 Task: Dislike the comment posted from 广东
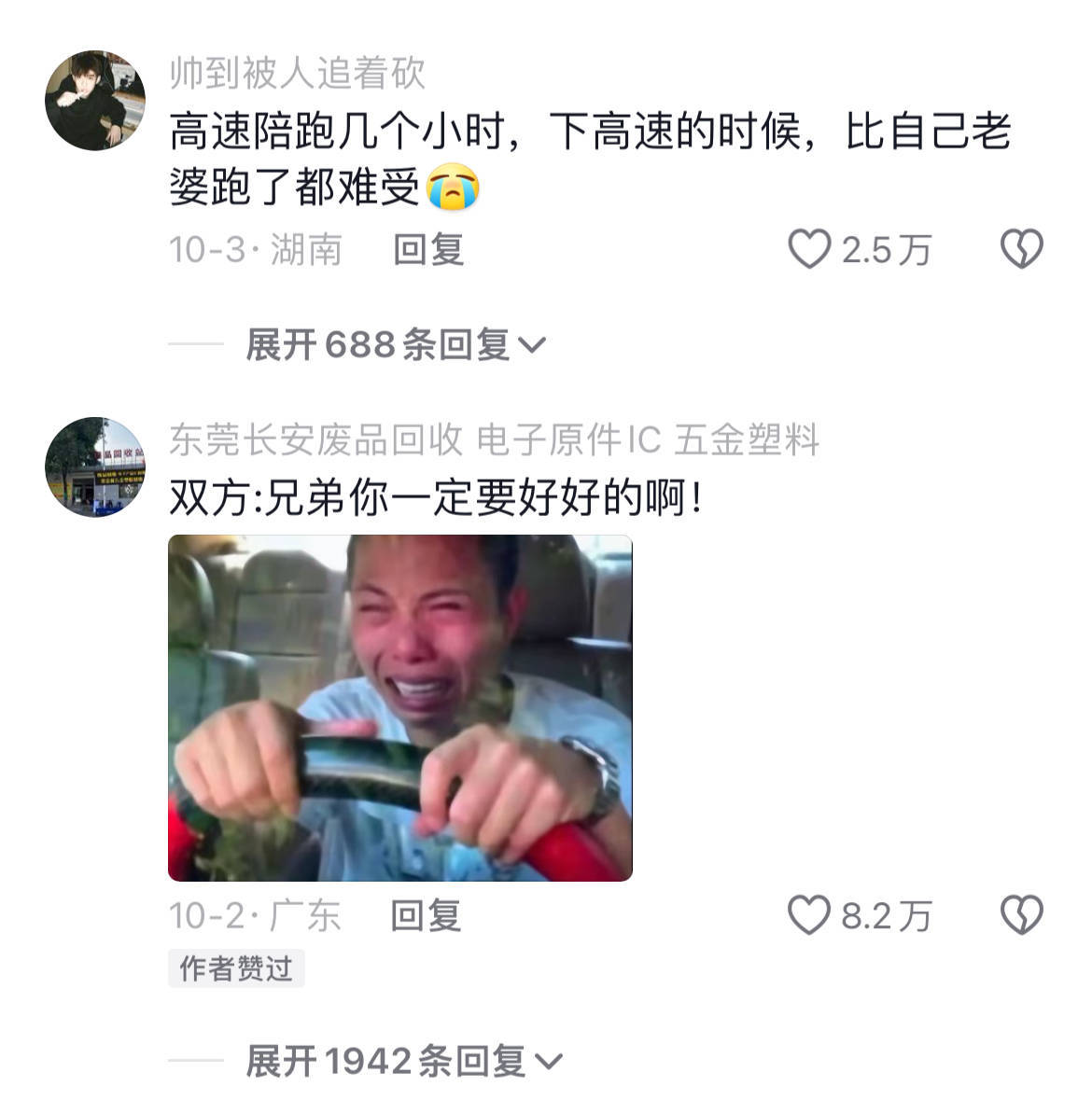pyautogui.click(x=1021, y=916)
